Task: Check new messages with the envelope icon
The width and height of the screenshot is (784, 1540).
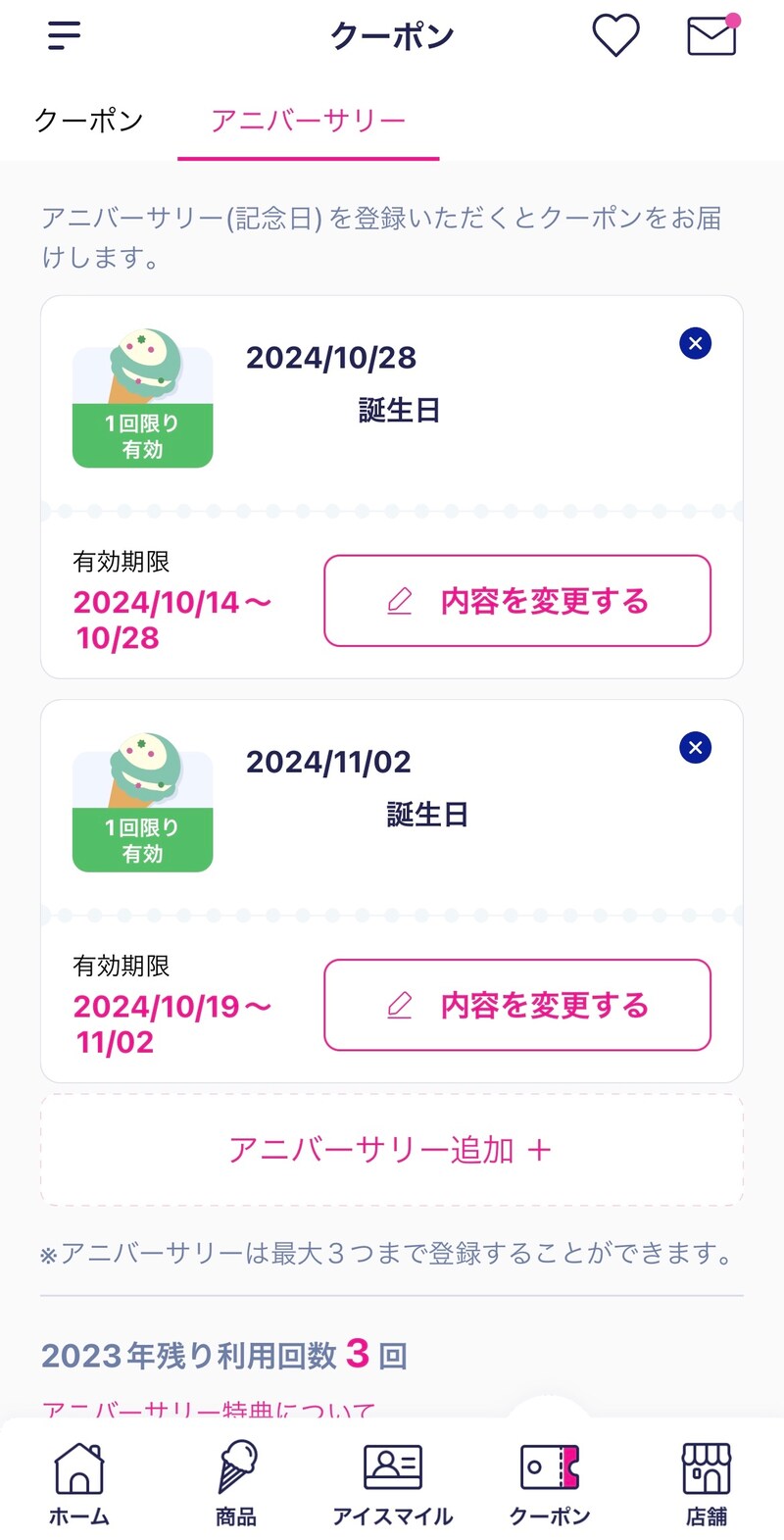Action: pyautogui.click(x=712, y=37)
